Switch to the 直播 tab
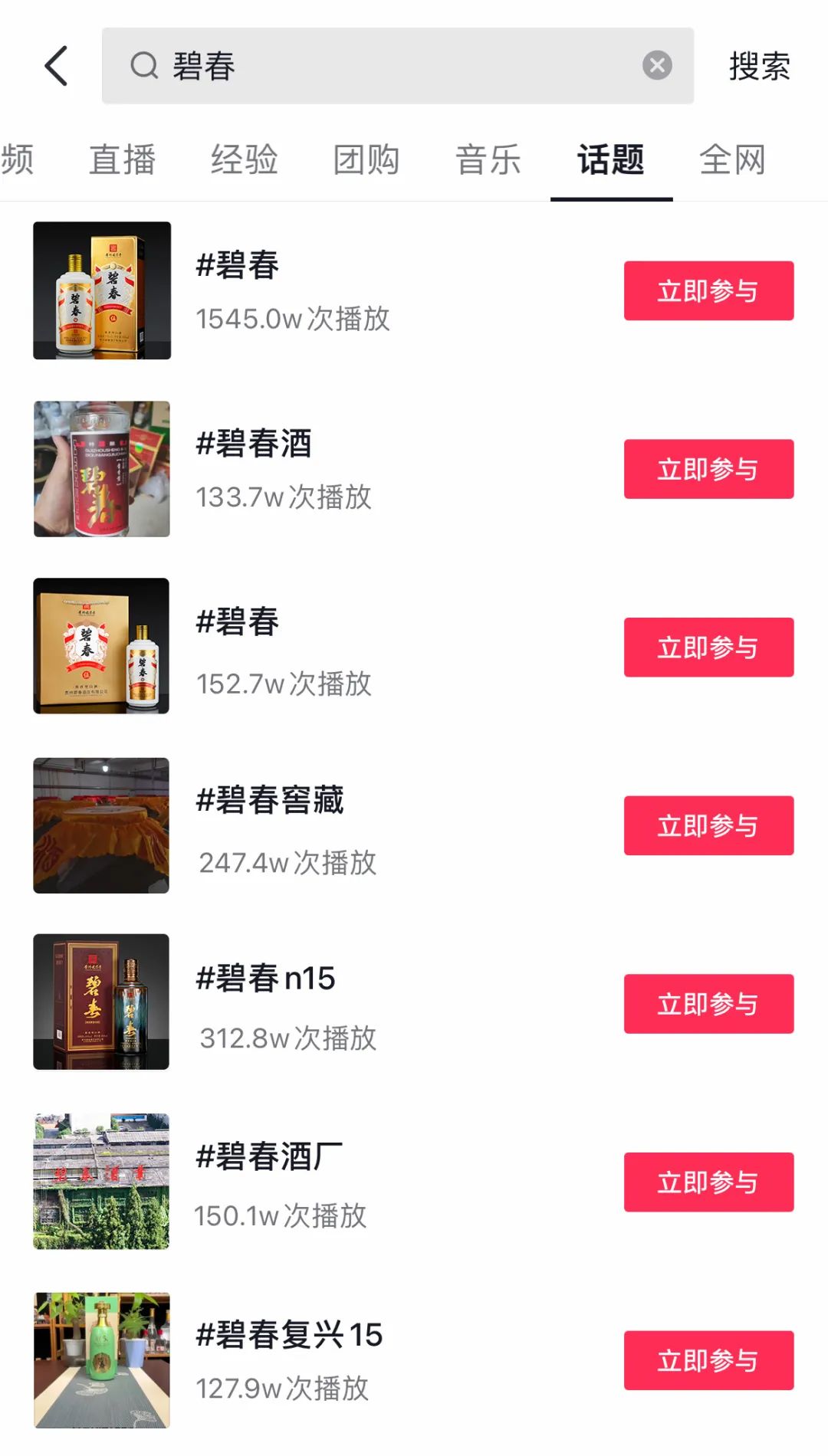The width and height of the screenshot is (828, 1456). coord(122,160)
